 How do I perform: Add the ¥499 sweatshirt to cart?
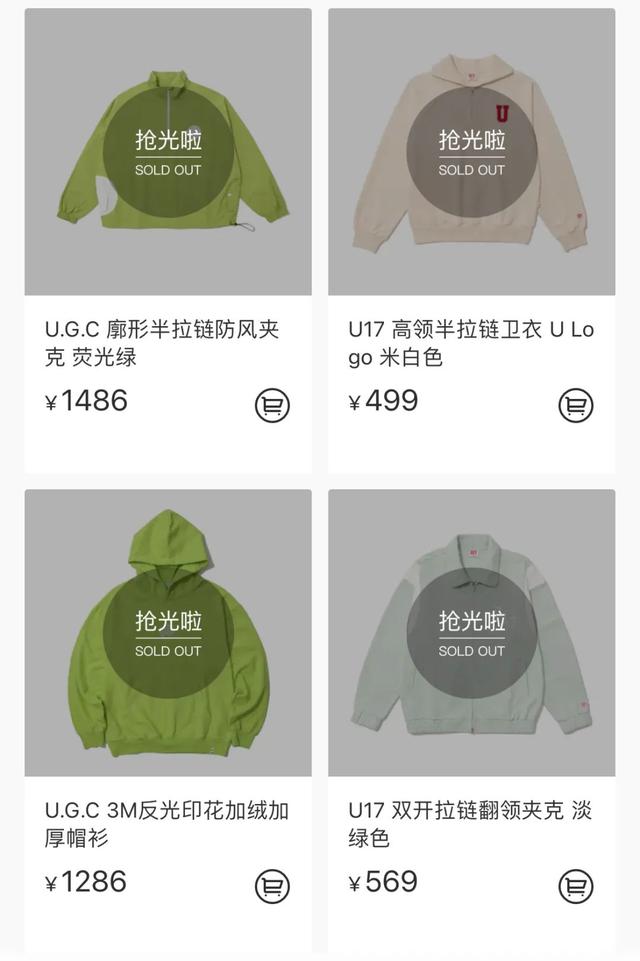point(575,405)
